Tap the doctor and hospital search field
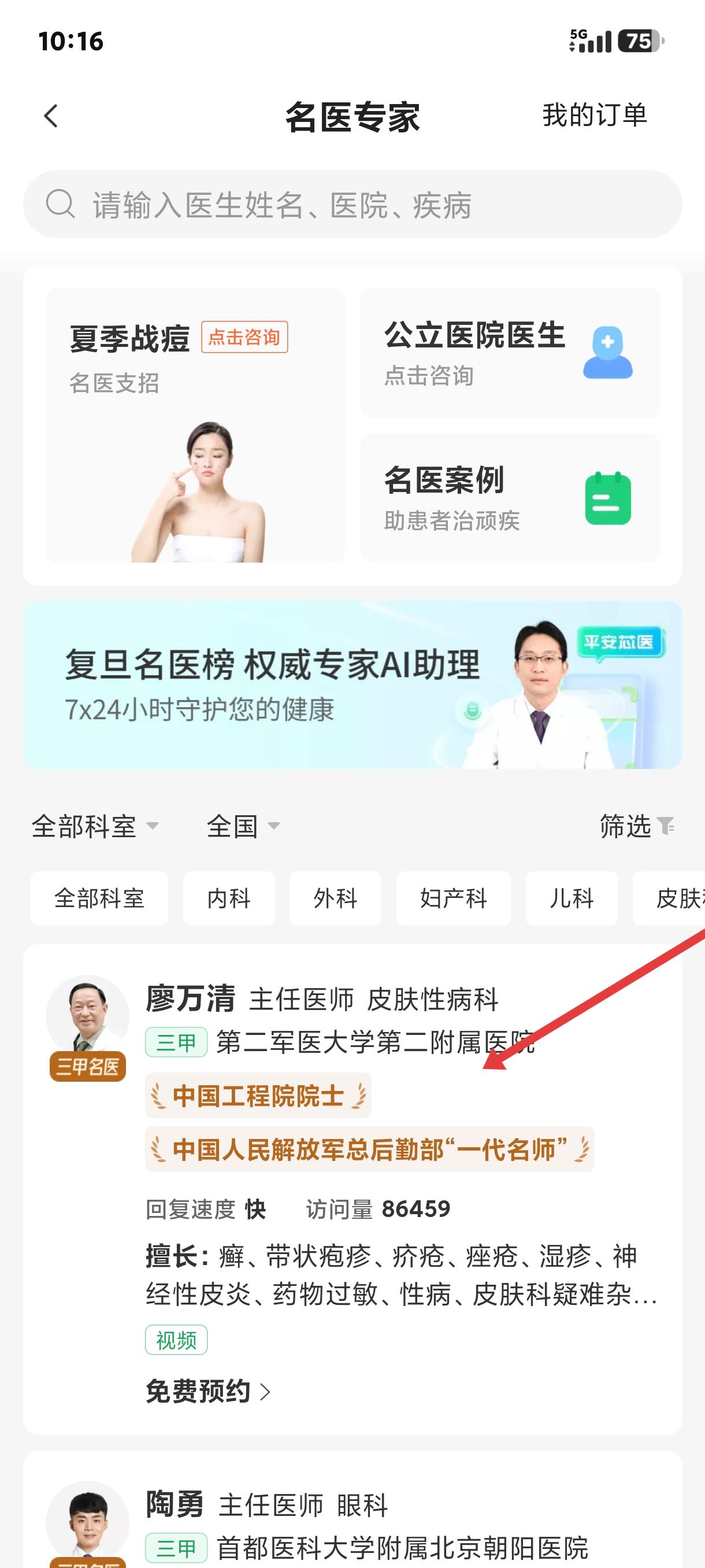 352,204
